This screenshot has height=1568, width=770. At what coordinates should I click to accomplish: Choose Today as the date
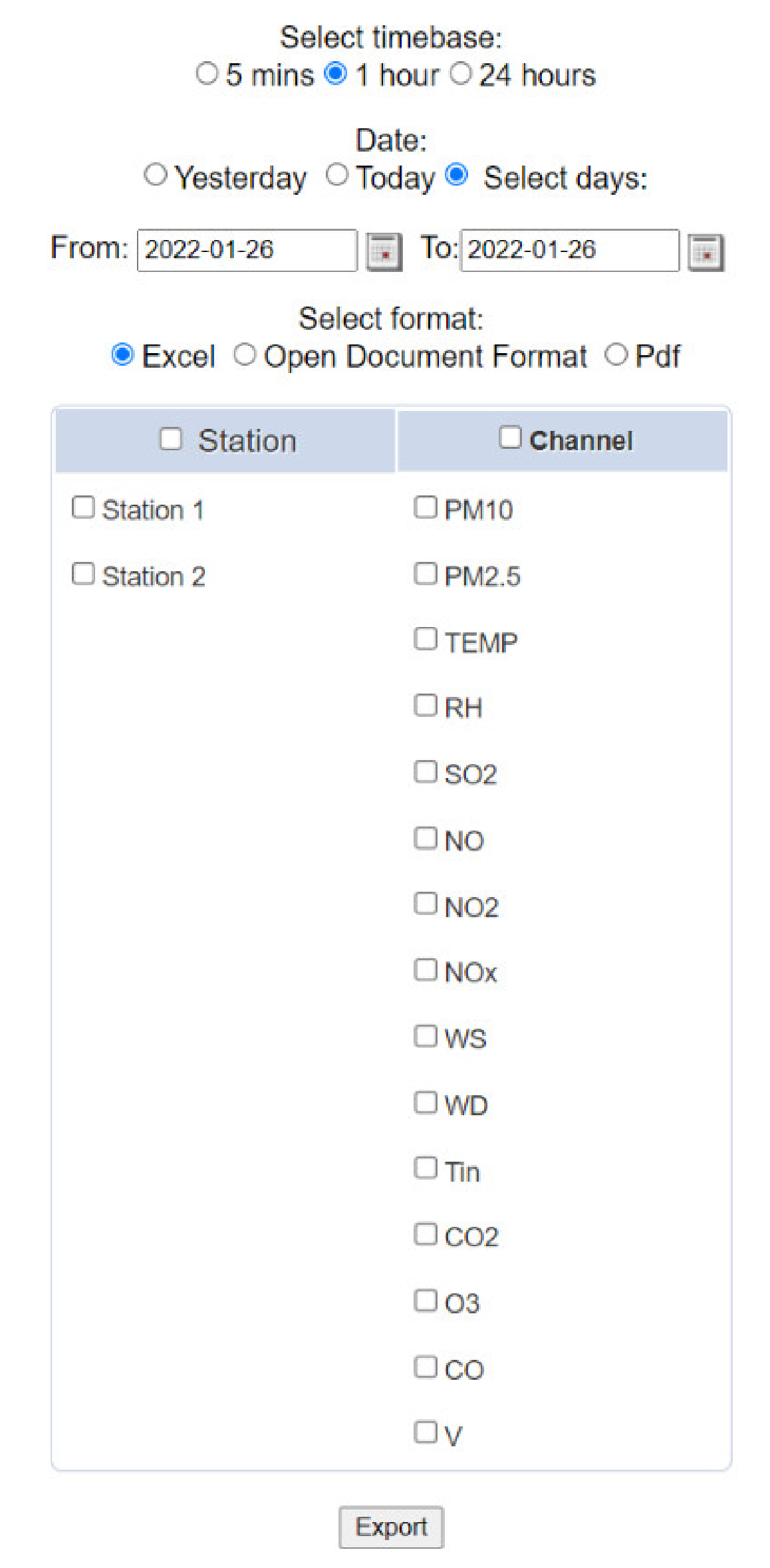click(337, 176)
